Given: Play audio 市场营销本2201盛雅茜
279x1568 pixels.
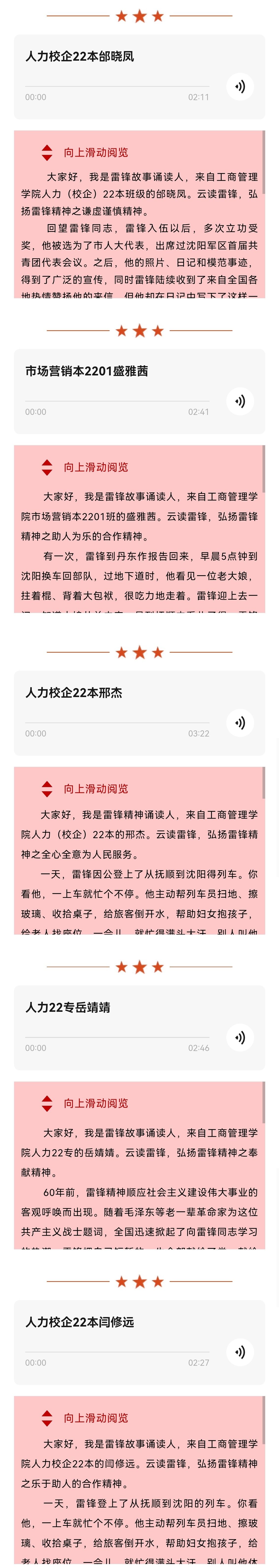Looking at the screenshot, I should point(240,401).
